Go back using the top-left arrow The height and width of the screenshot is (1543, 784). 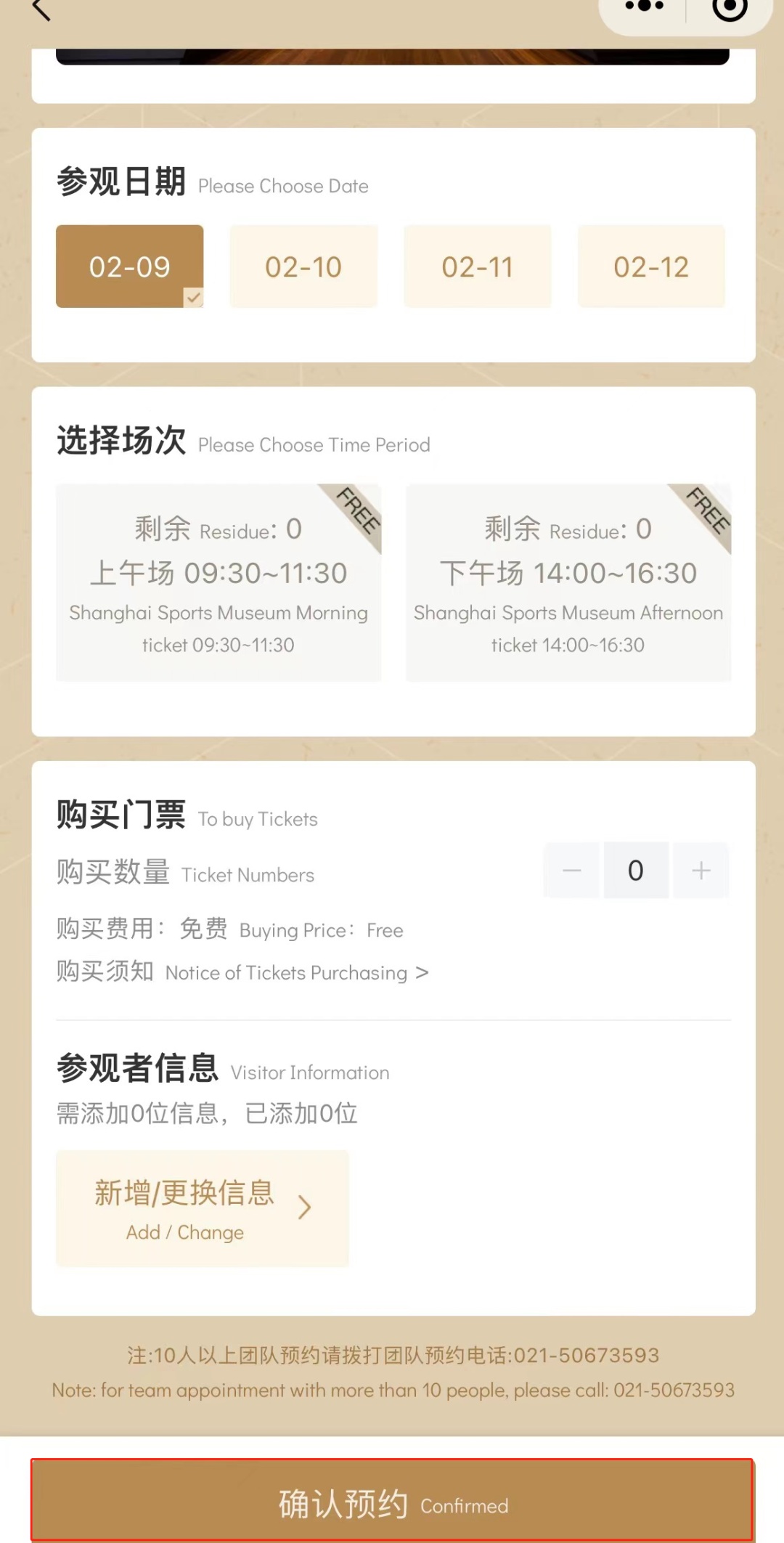pos(41,10)
